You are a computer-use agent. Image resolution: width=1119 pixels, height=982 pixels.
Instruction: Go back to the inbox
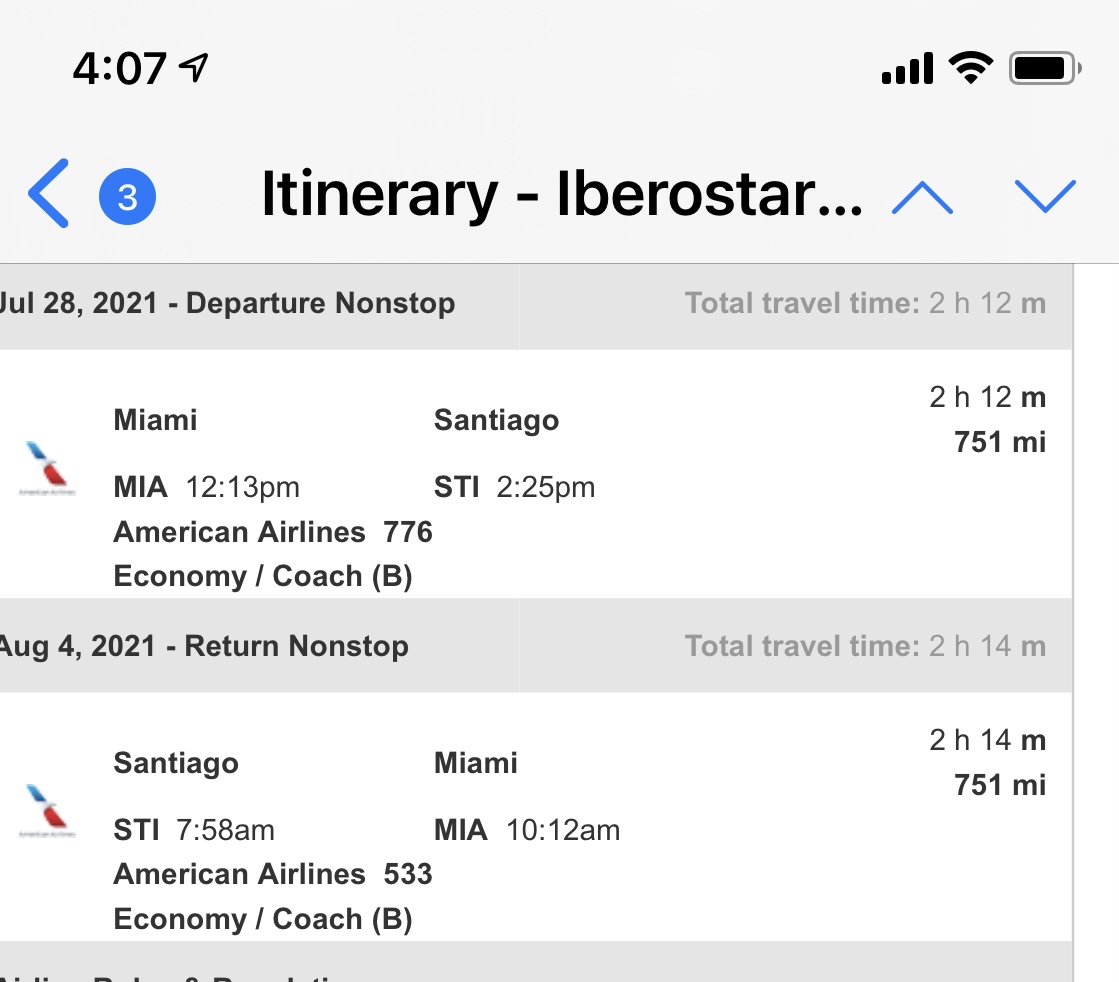(50, 194)
